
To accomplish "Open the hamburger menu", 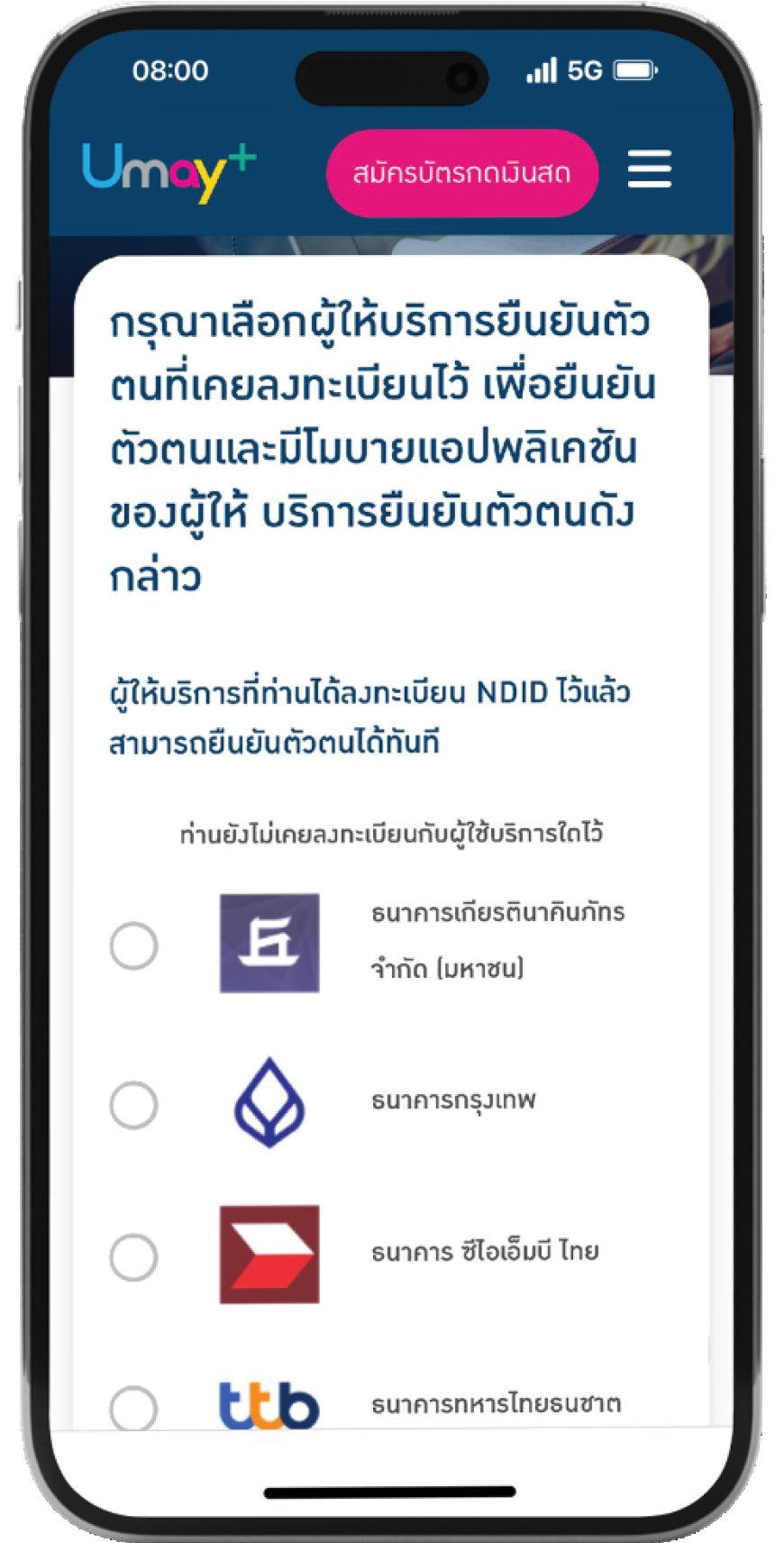I will point(649,169).
